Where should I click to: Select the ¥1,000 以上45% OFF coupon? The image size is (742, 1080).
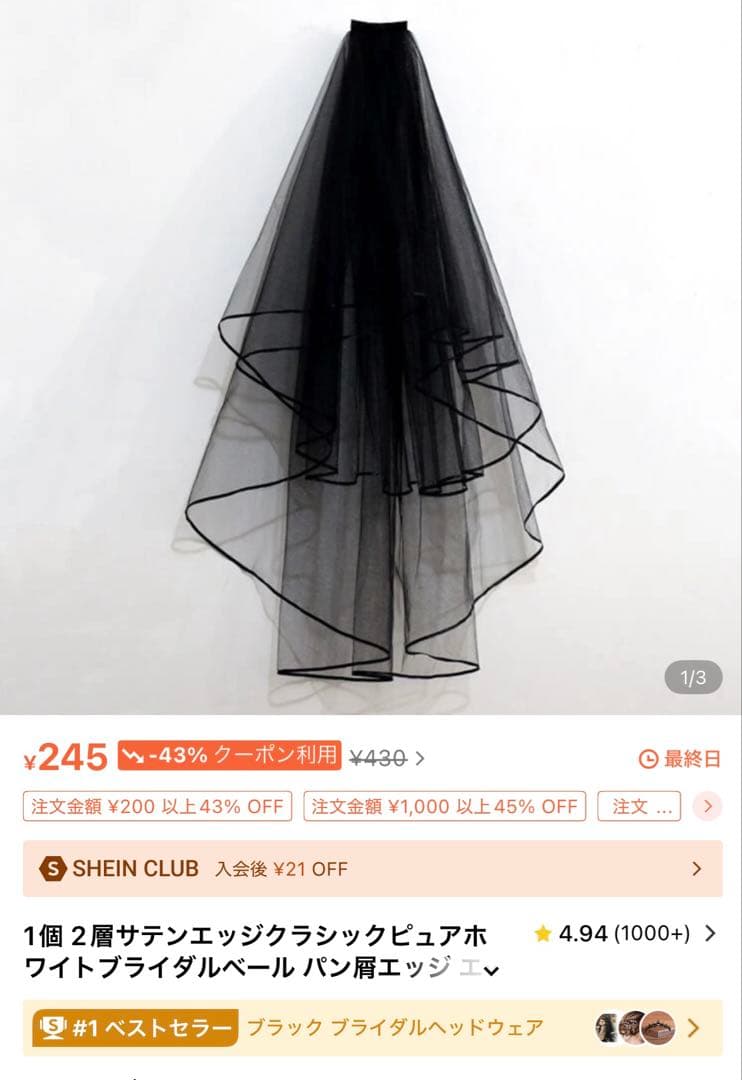pyautogui.click(x=444, y=806)
